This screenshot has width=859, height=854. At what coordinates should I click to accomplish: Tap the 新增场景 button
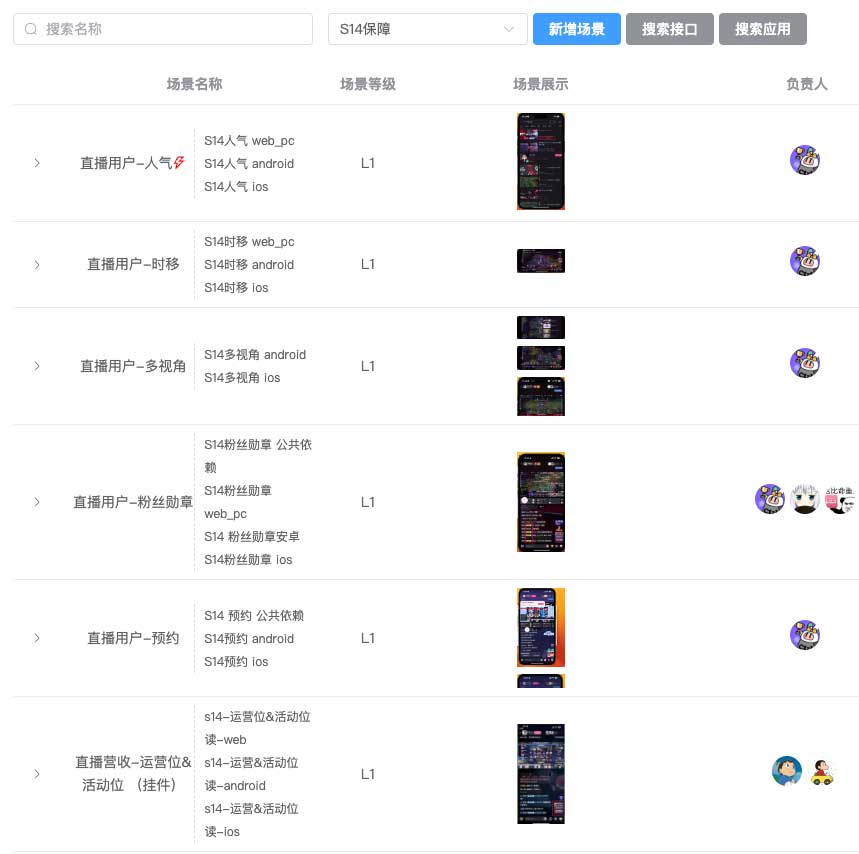577,29
